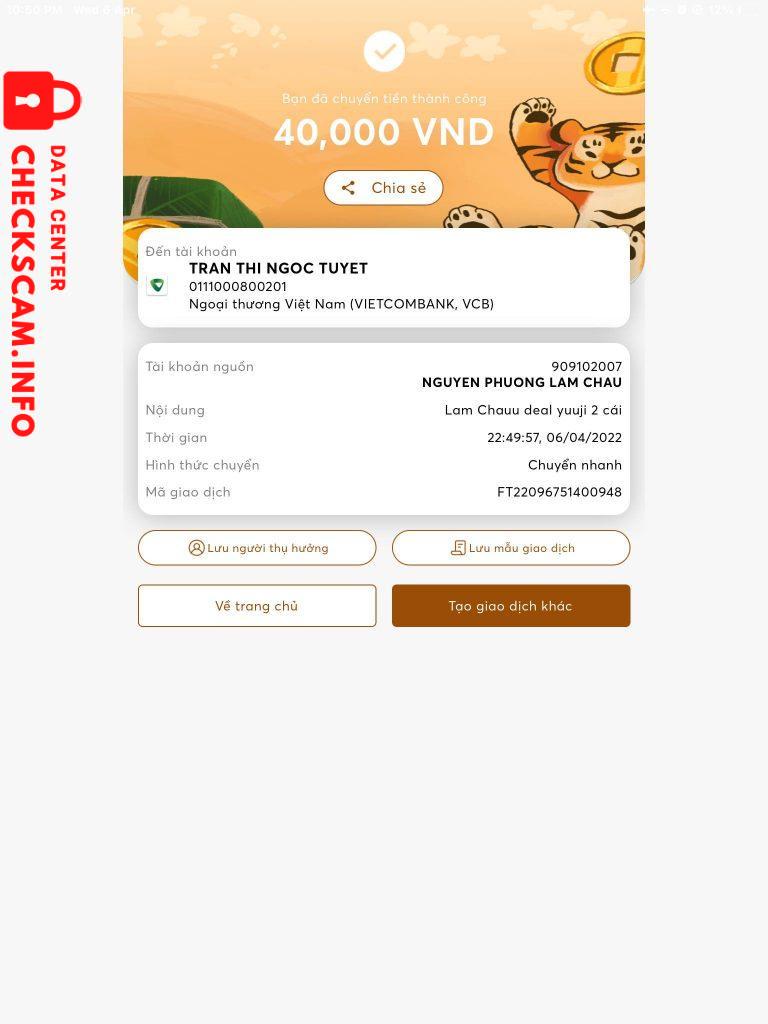Return home via Về trang chủ
This screenshot has width=768, height=1024.
pyautogui.click(x=257, y=606)
